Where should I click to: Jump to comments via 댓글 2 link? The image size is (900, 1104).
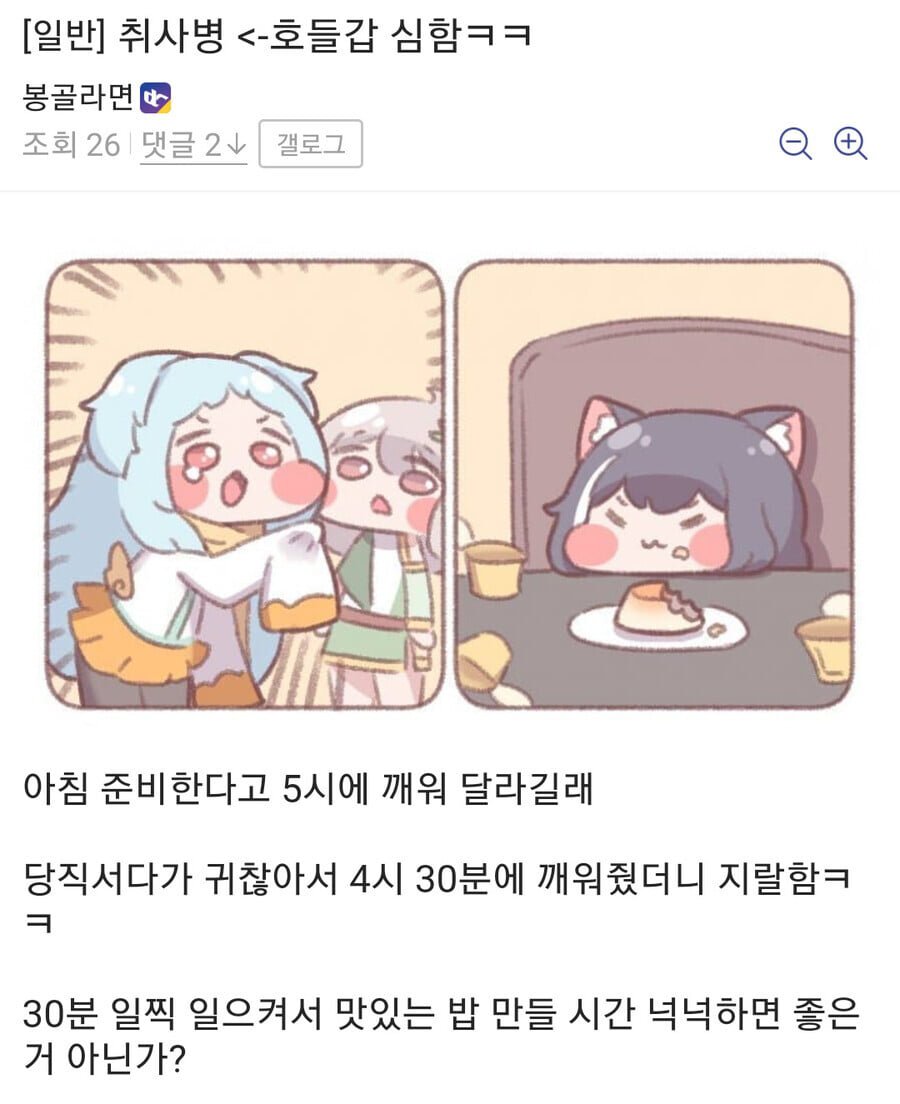point(193,146)
